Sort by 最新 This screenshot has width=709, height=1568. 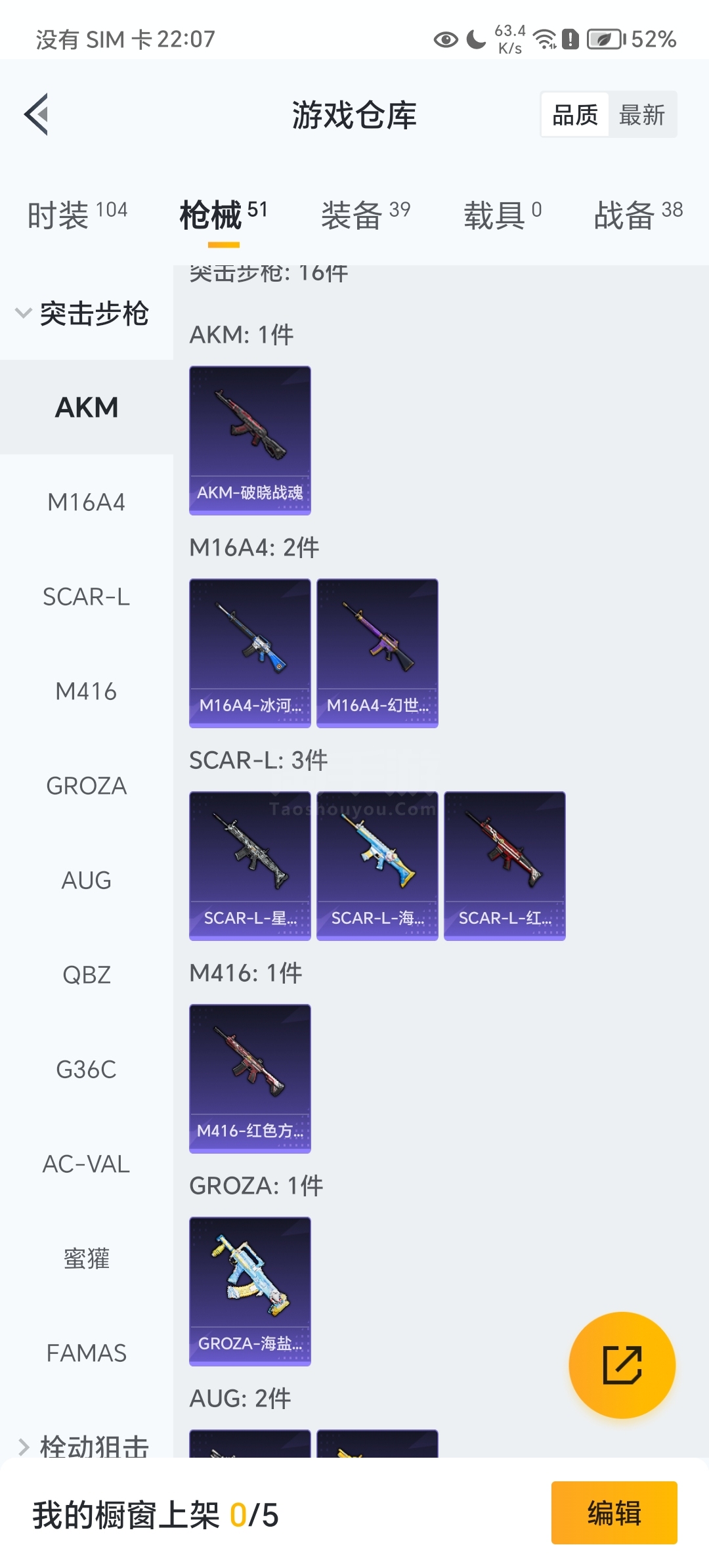[x=642, y=115]
